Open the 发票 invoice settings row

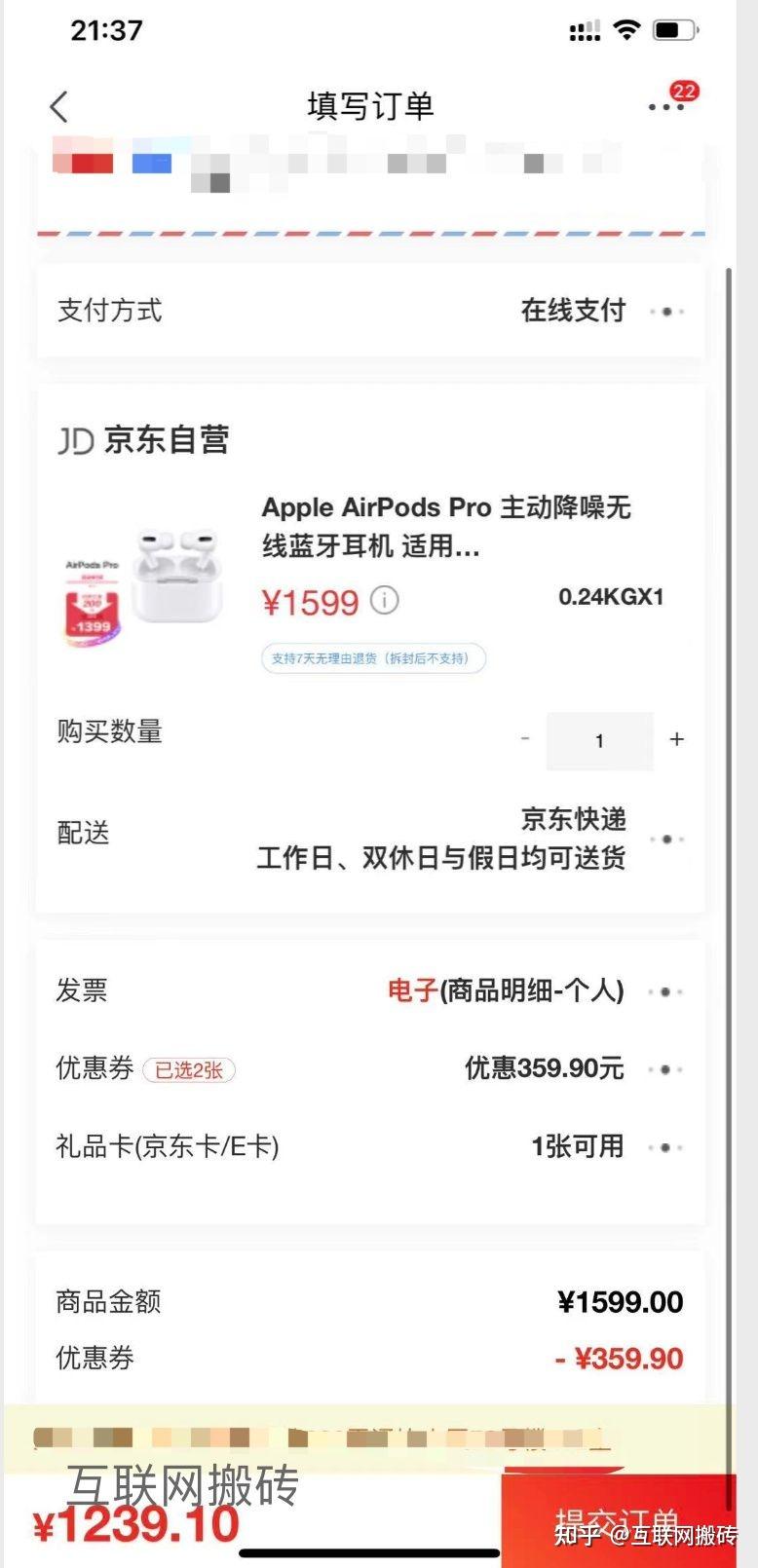pyautogui.click(x=370, y=991)
